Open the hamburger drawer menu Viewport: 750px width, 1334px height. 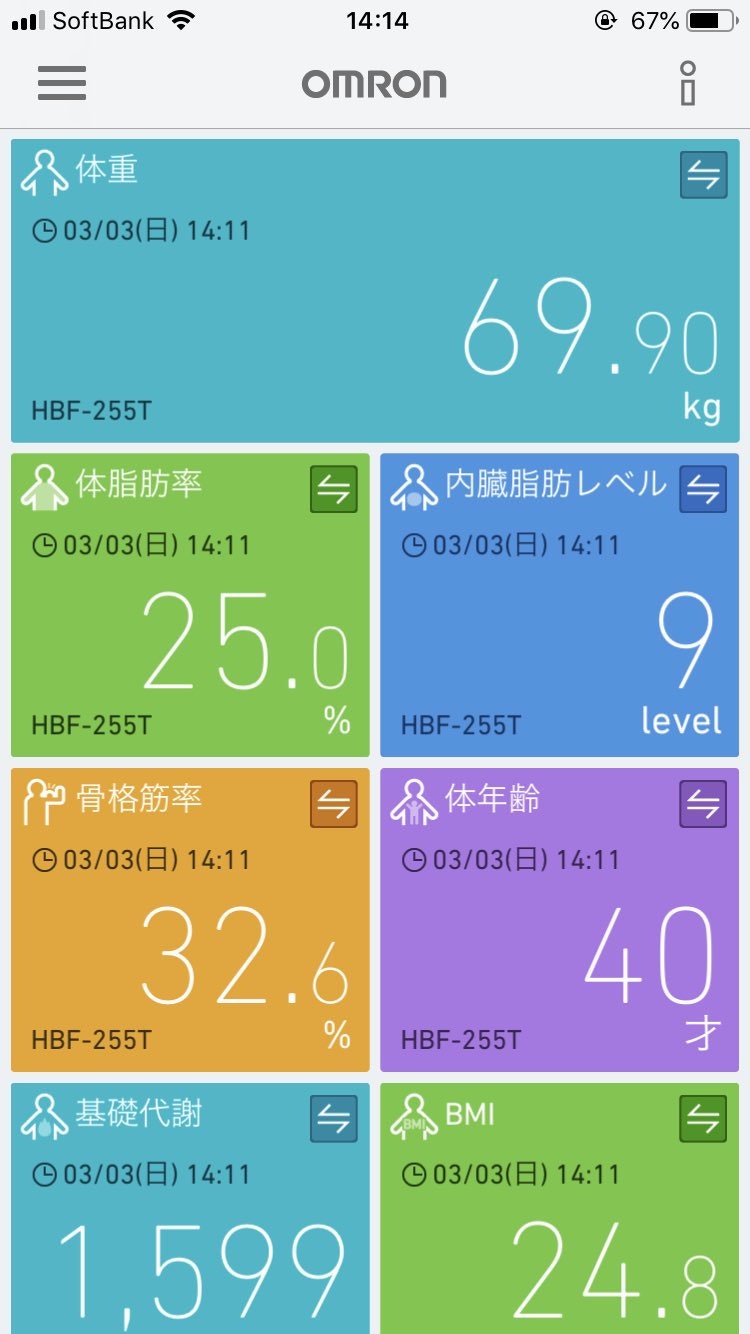tap(62, 83)
